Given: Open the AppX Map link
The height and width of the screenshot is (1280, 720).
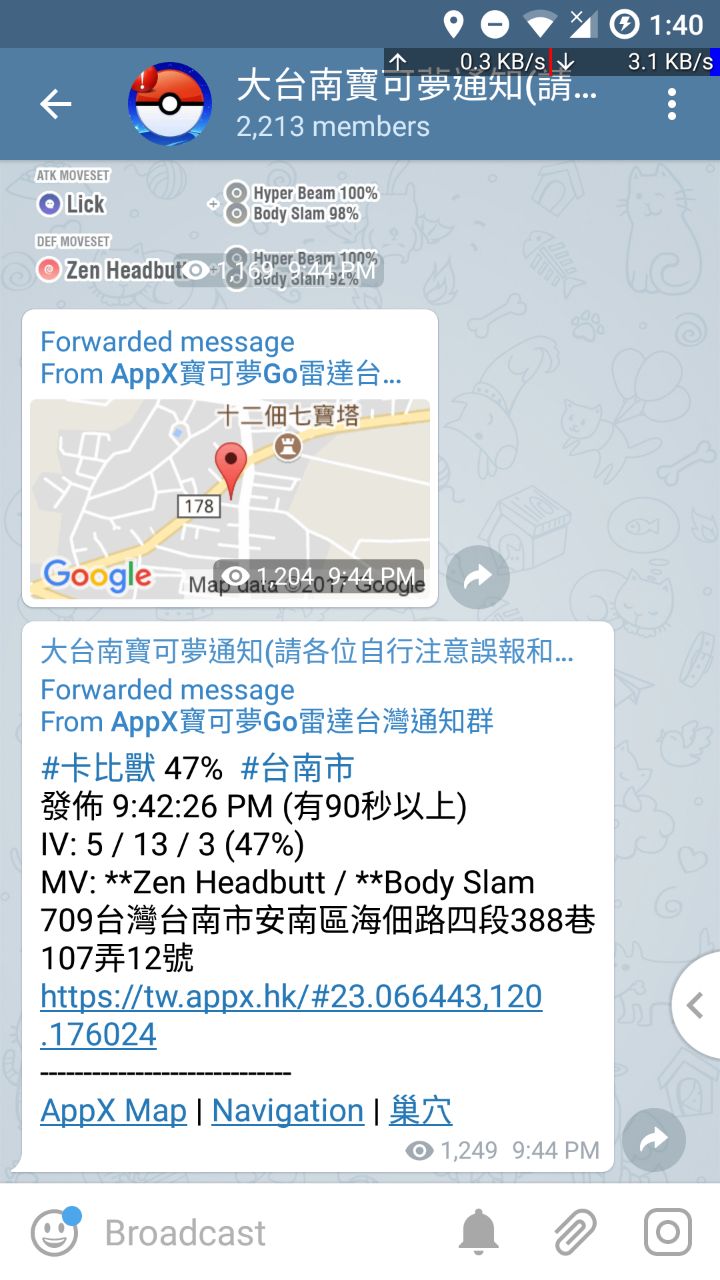Looking at the screenshot, I should [x=113, y=1110].
